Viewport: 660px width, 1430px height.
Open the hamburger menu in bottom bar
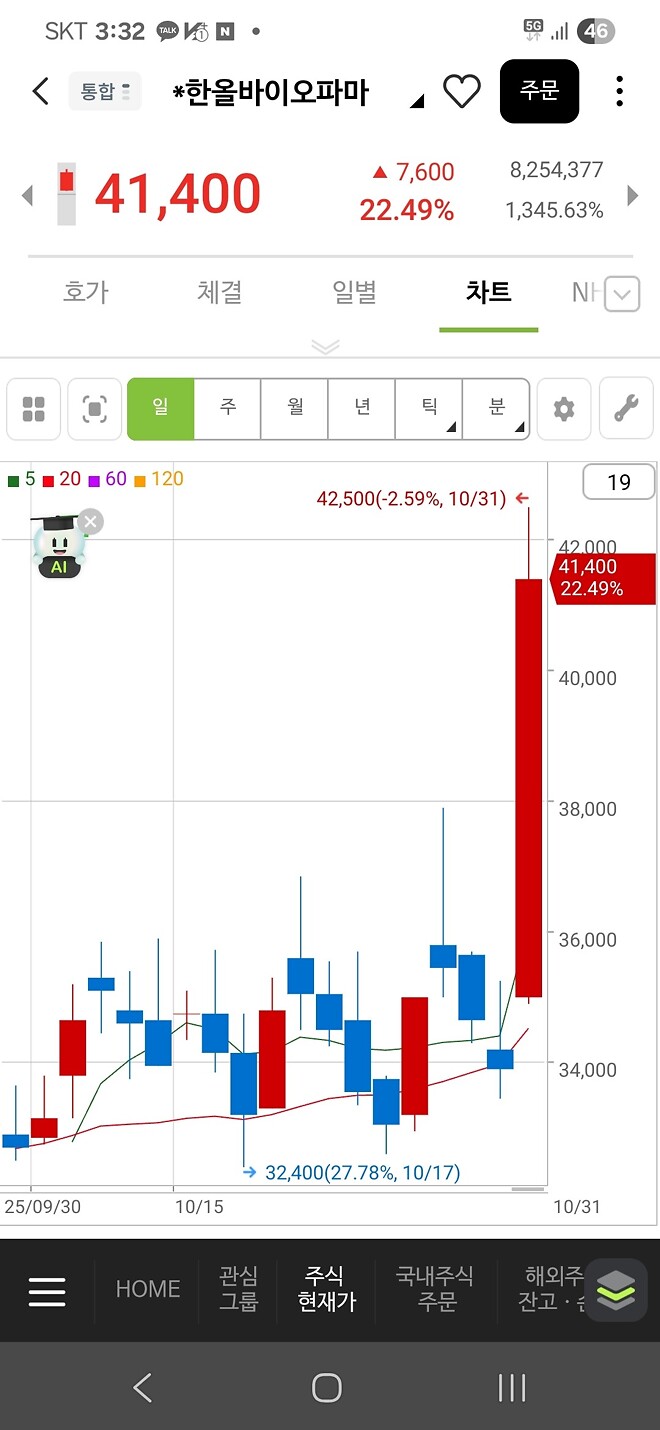coord(47,1291)
